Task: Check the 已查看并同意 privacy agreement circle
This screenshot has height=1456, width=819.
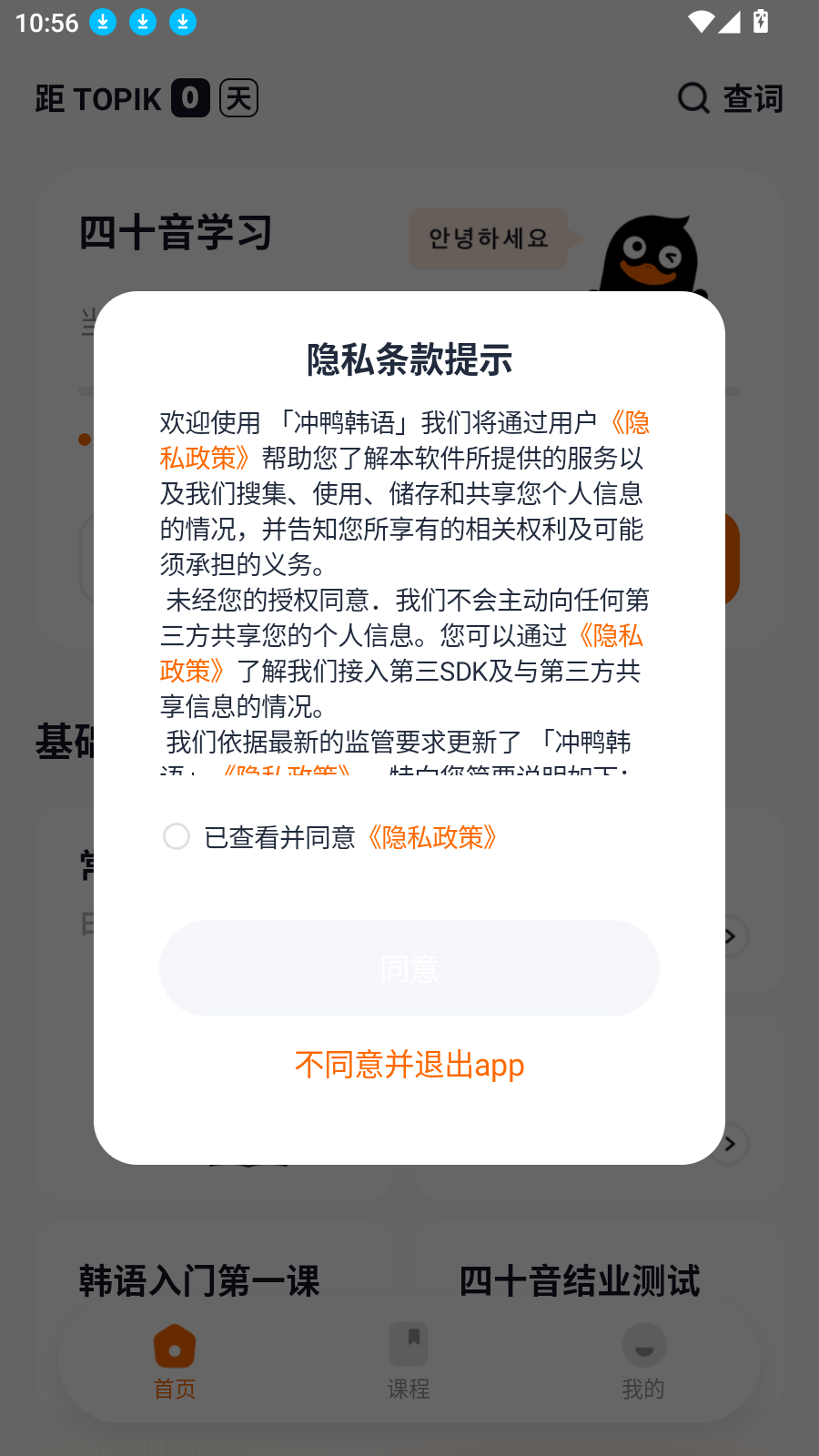Action: [177, 836]
